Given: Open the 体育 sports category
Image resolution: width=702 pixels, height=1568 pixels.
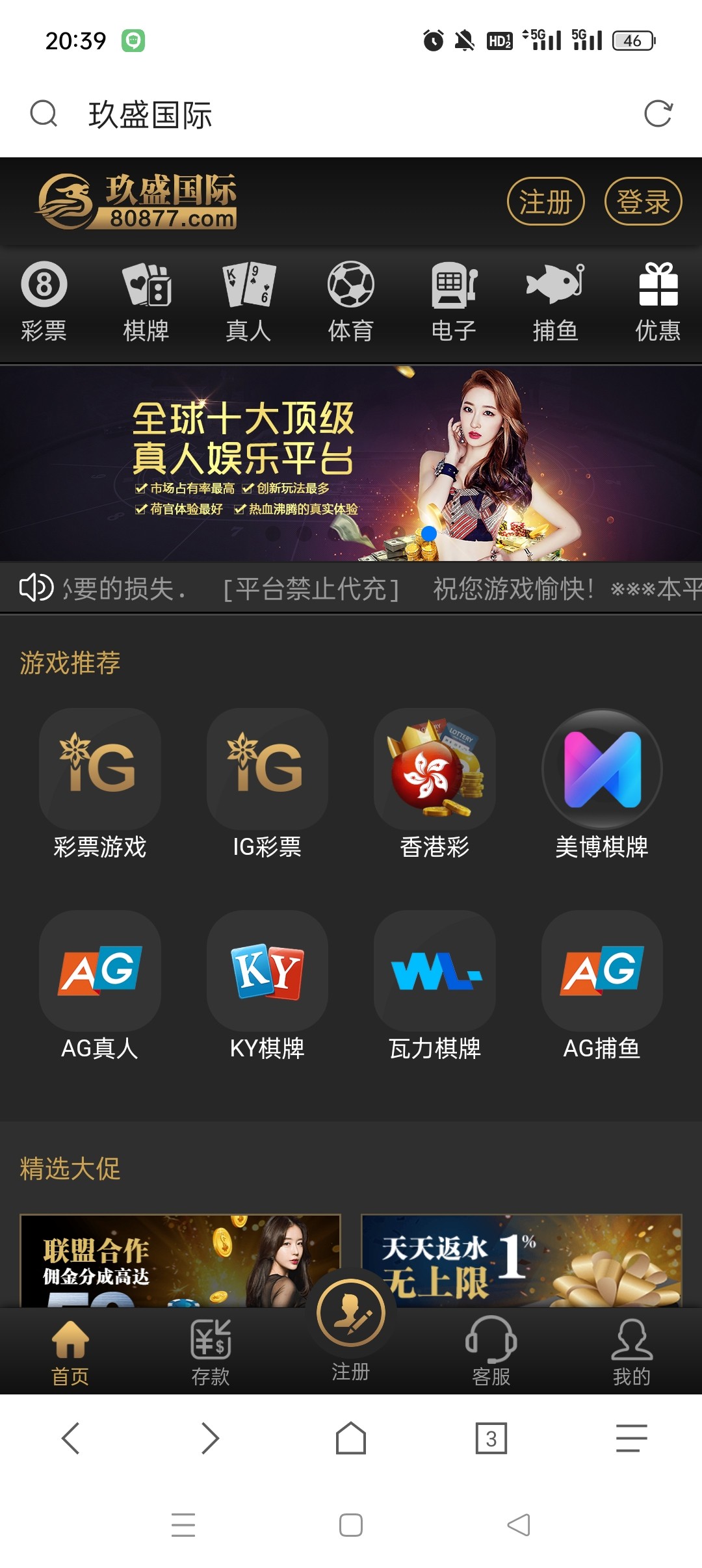Looking at the screenshot, I should (x=351, y=302).
